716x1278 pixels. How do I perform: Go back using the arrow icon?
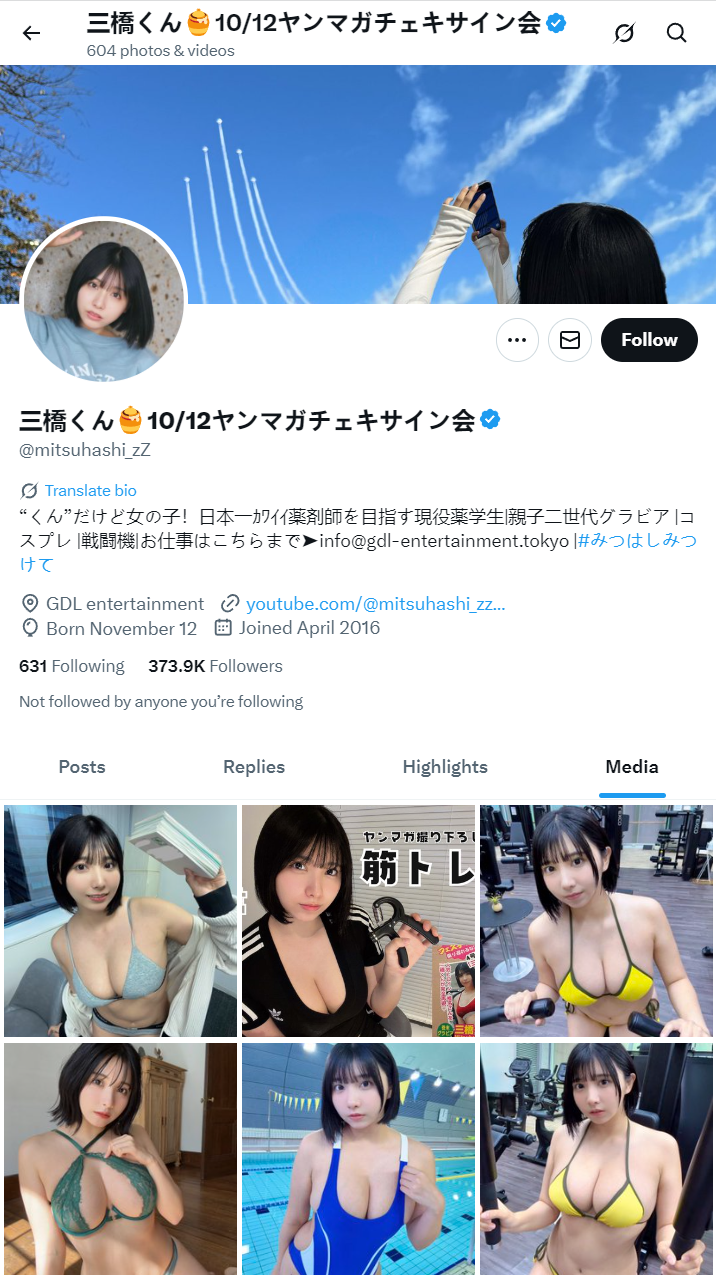32,33
